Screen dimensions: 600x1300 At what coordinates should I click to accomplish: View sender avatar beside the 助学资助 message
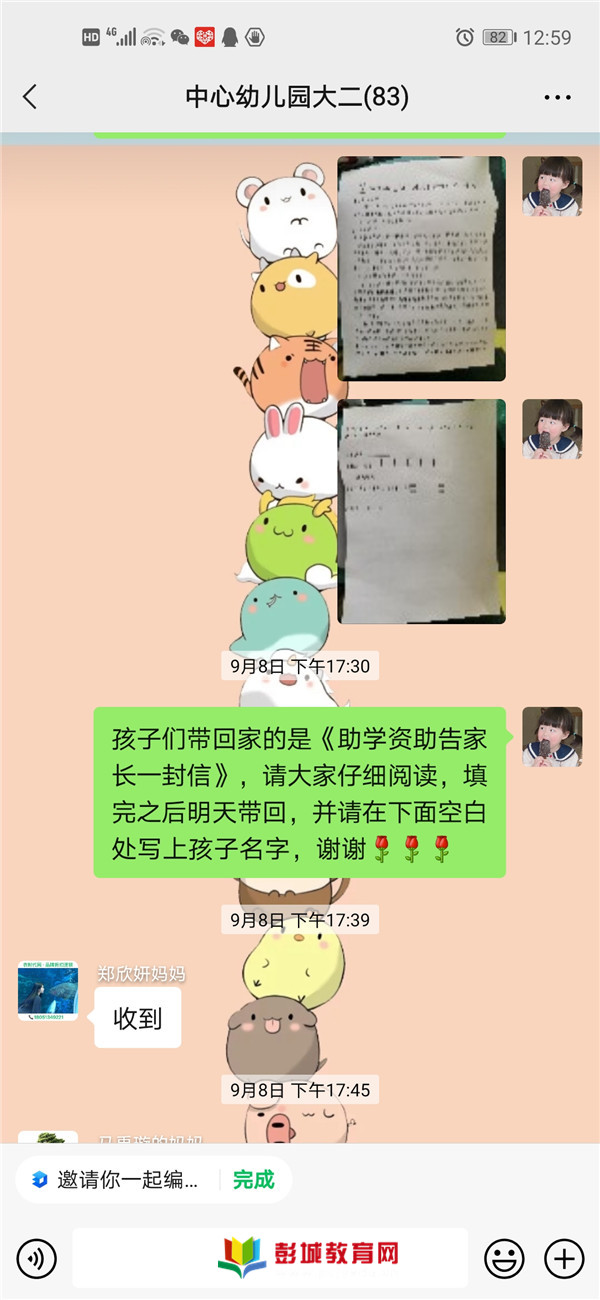point(552,737)
